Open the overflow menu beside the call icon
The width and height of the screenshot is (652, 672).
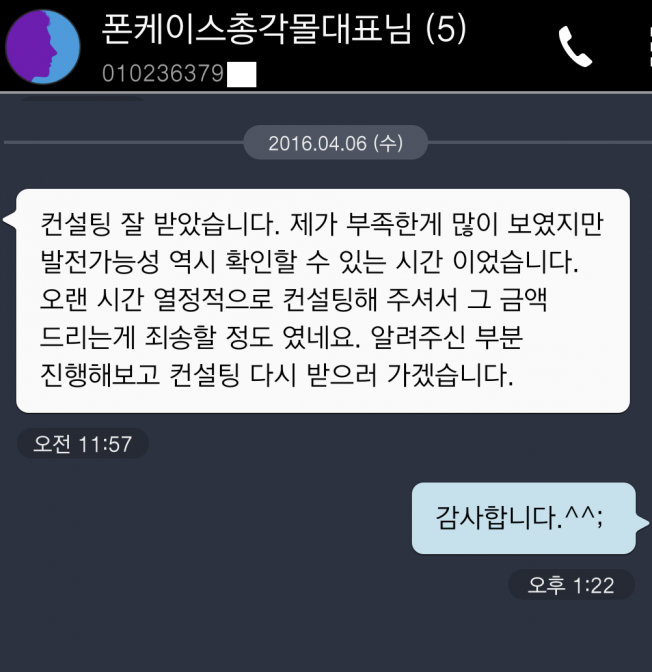tap(645, 47)
